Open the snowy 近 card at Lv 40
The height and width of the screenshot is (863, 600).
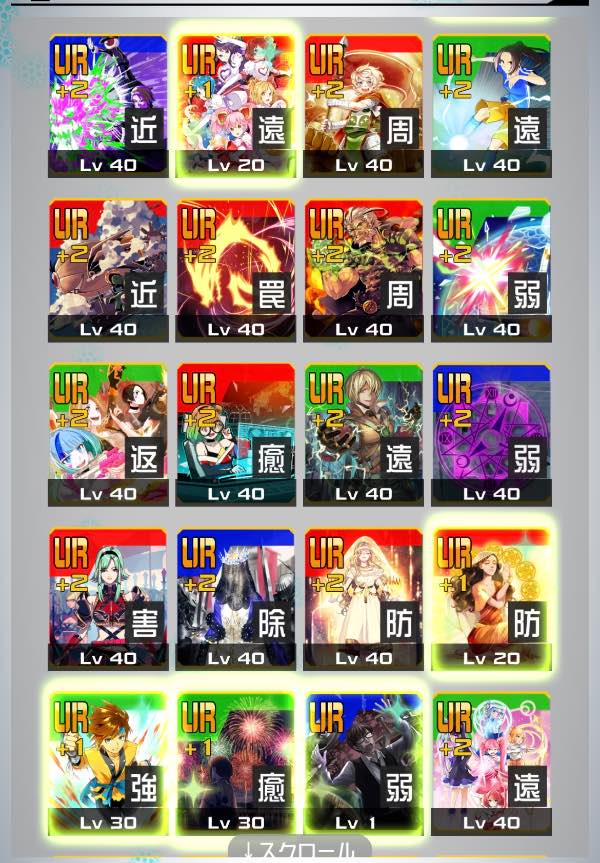[x=108, y=270]
